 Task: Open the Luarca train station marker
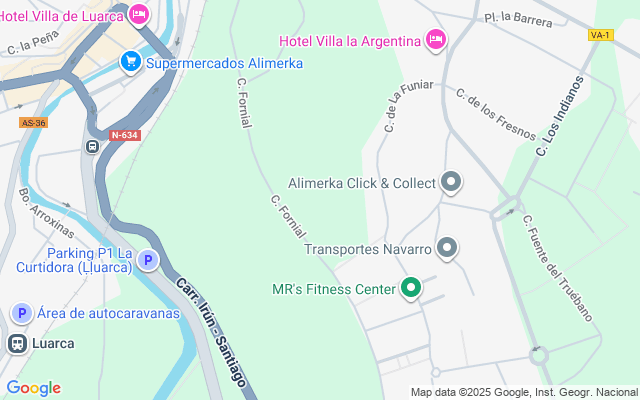(x=17, y=344)
